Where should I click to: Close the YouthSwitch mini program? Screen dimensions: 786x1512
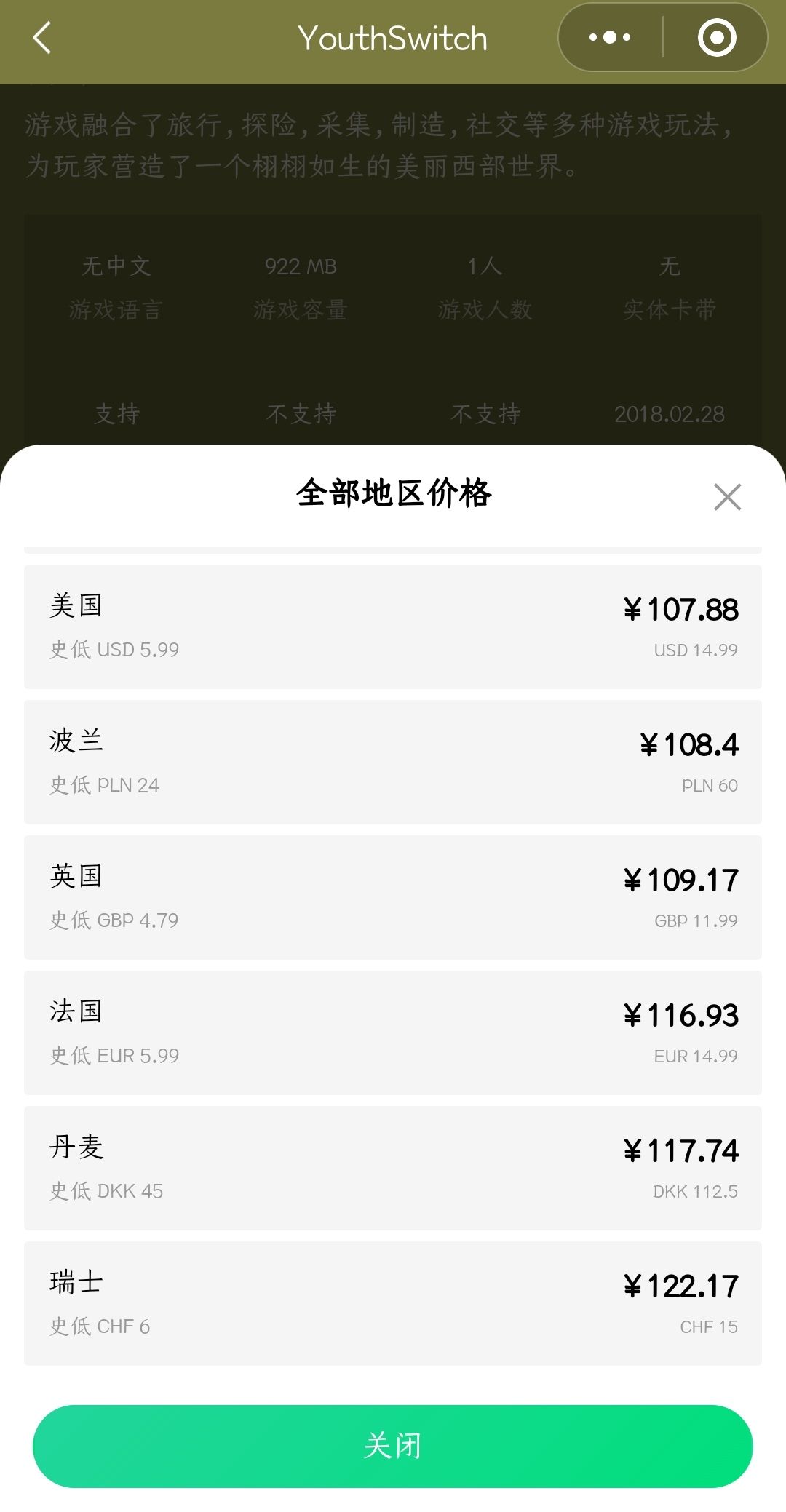[x=717, y=38]
